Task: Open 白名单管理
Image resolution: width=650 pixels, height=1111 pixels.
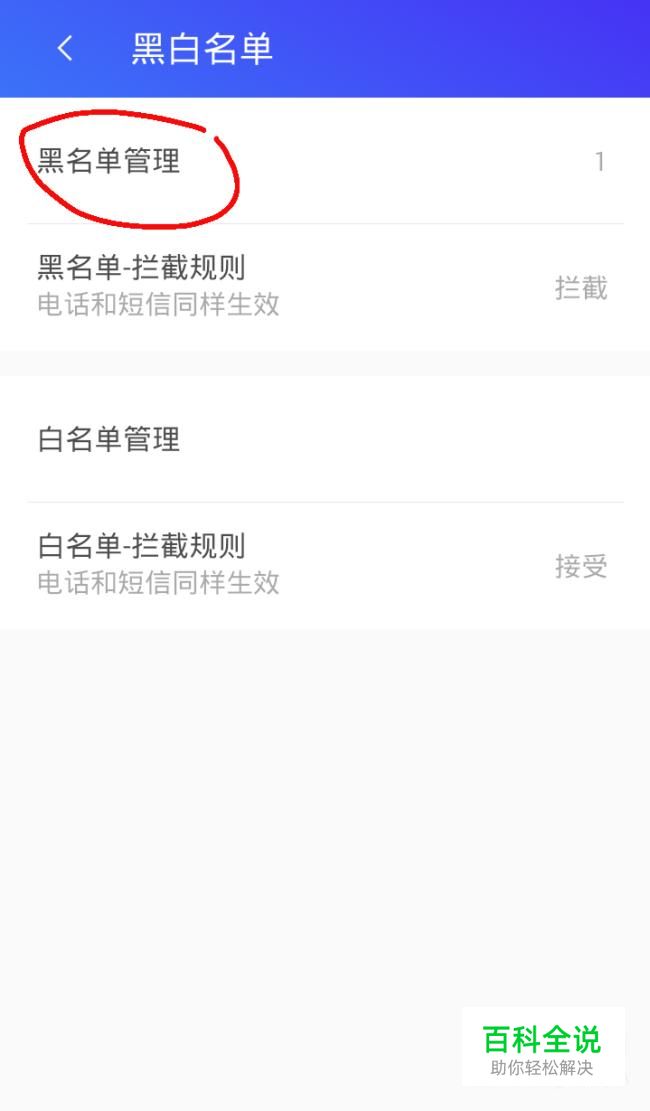Action: pos(325,439)
